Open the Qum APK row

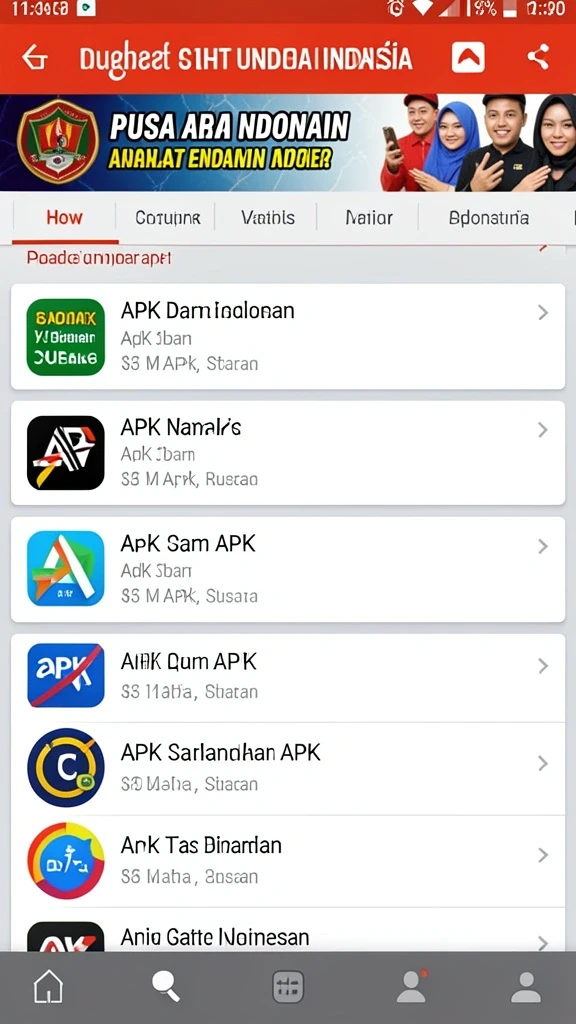tap(288, 677)
